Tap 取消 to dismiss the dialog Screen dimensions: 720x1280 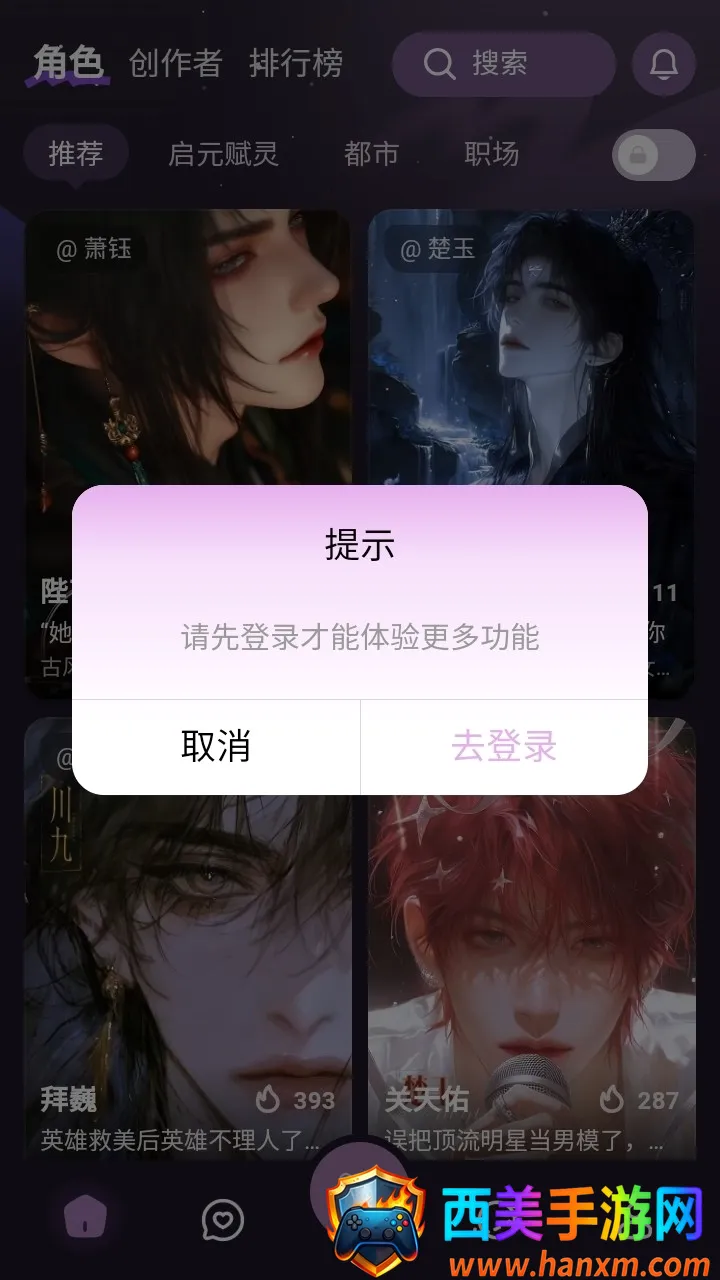(216, 747)
